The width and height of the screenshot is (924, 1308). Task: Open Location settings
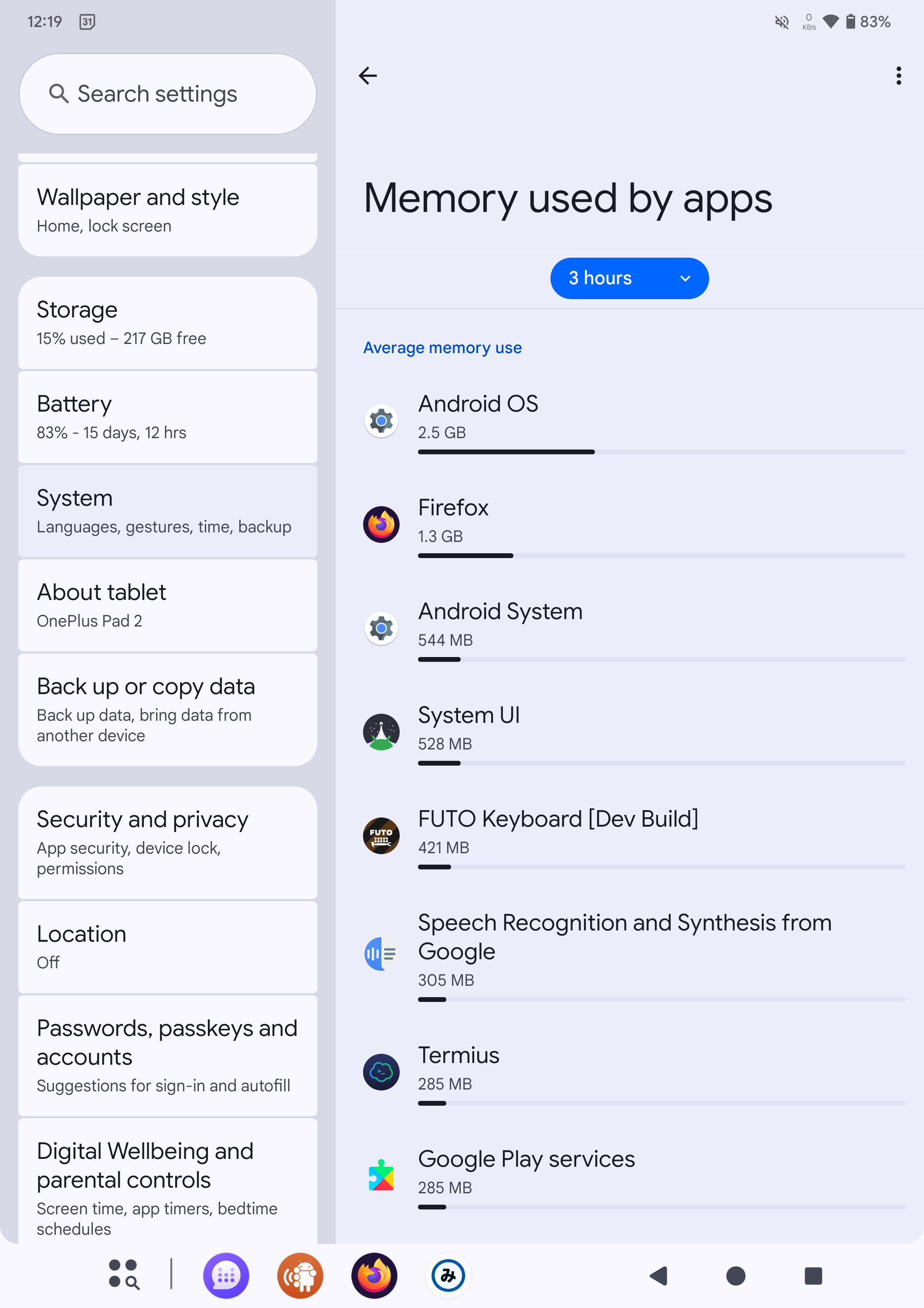point(167,947)
